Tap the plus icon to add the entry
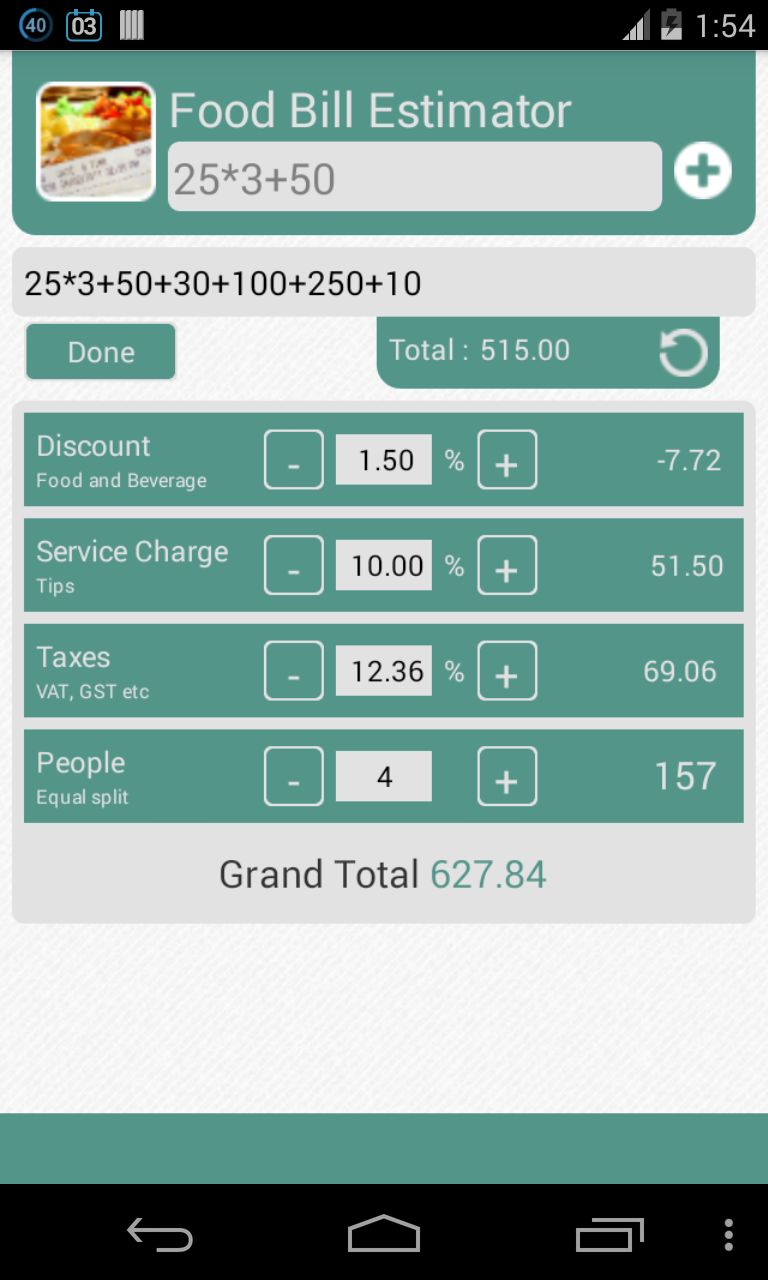 pyautogui.click(x=702, y=171)
